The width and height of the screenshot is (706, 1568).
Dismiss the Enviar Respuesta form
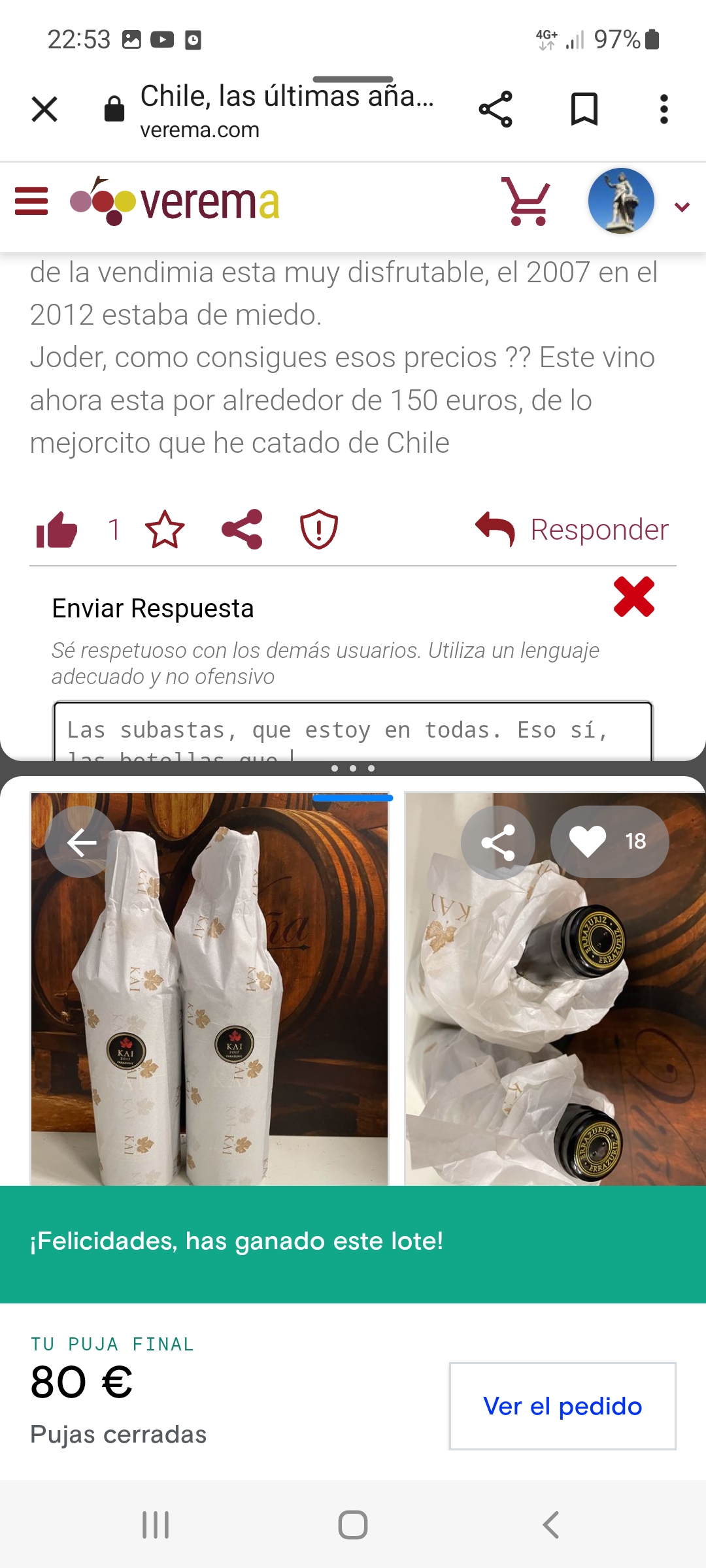click(633, 596)
